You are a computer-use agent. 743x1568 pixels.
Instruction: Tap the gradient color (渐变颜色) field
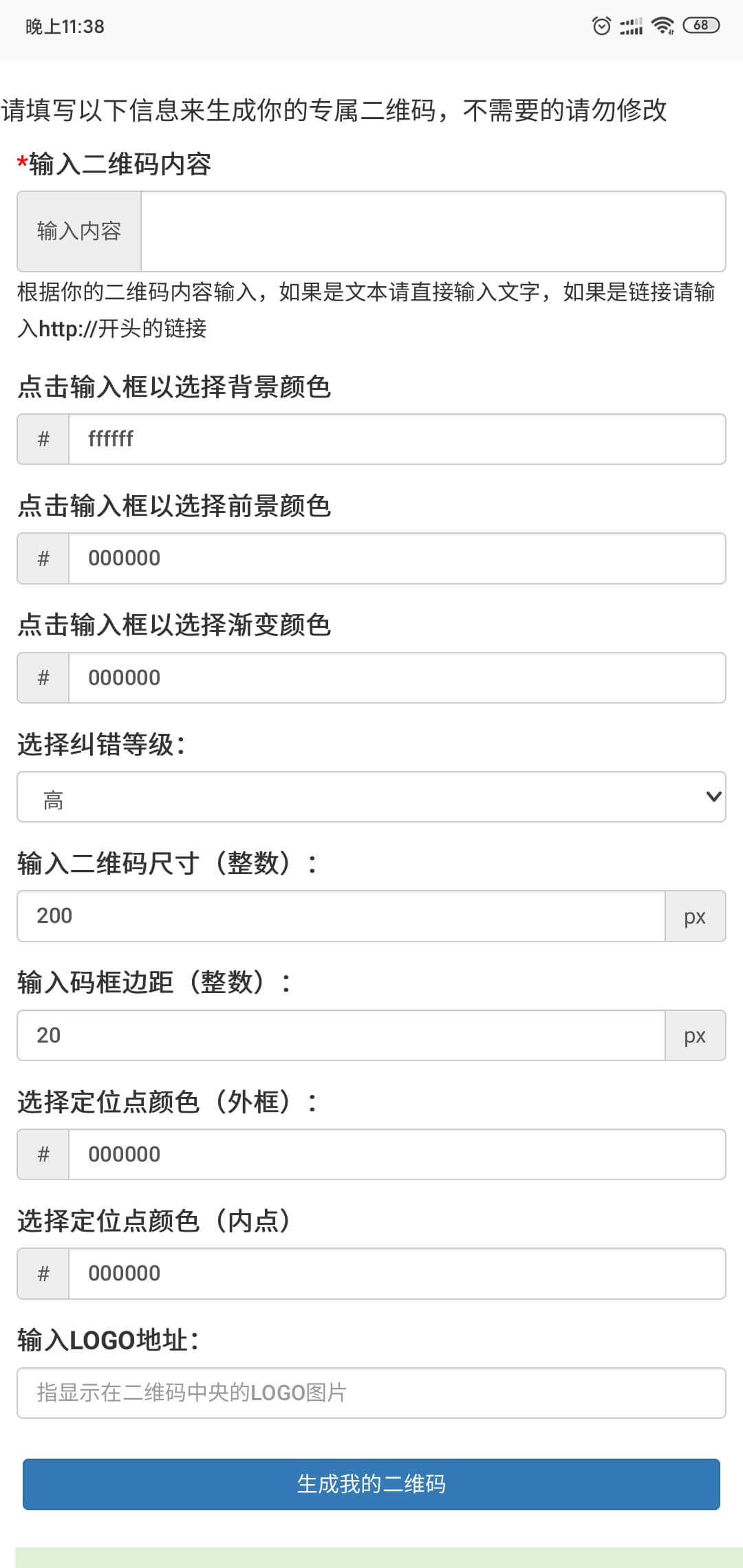click(x=396, y=678)
